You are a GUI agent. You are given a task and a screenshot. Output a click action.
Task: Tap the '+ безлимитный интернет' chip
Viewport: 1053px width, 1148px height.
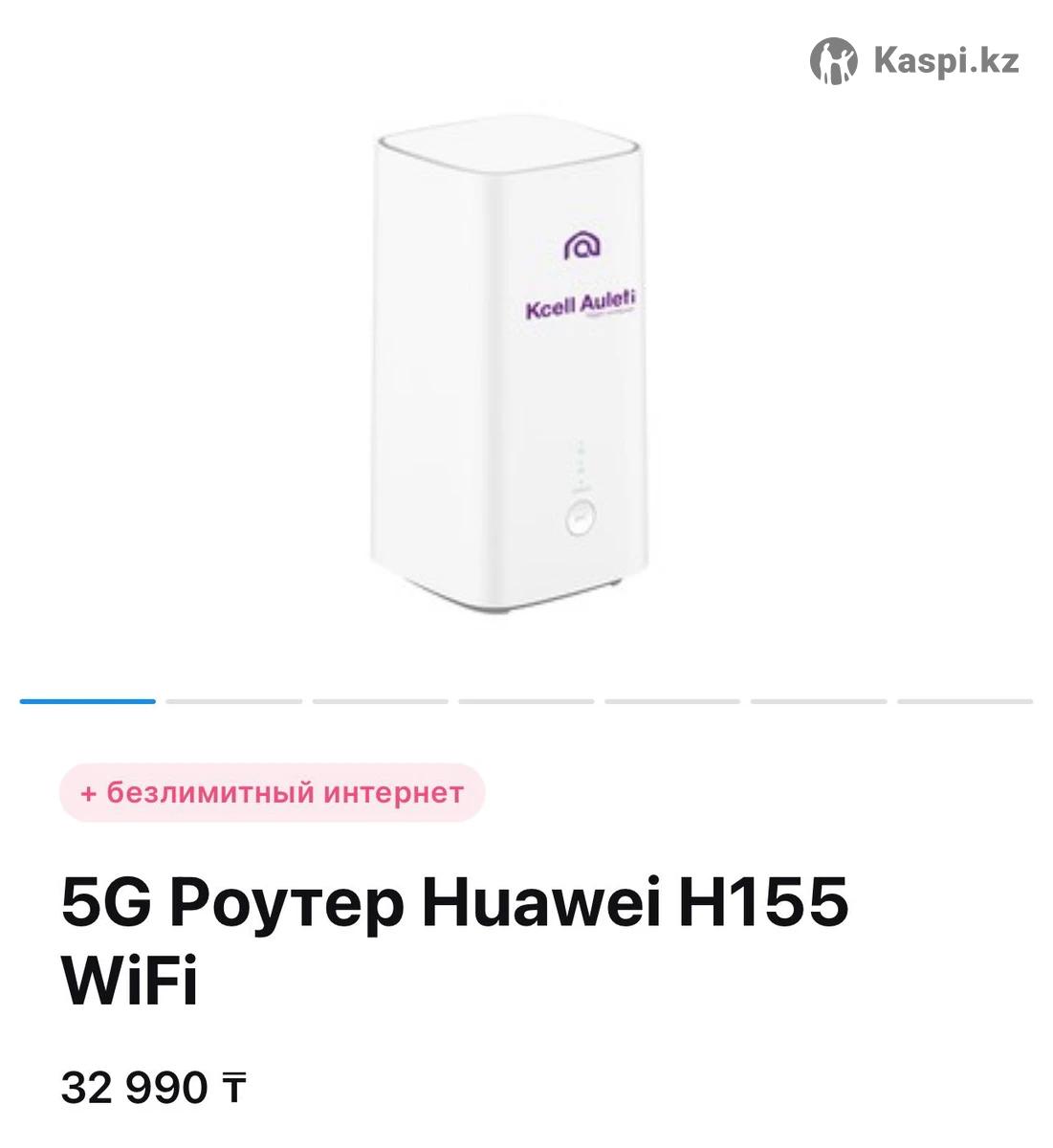pyautogui.click(x=273, y=793)
